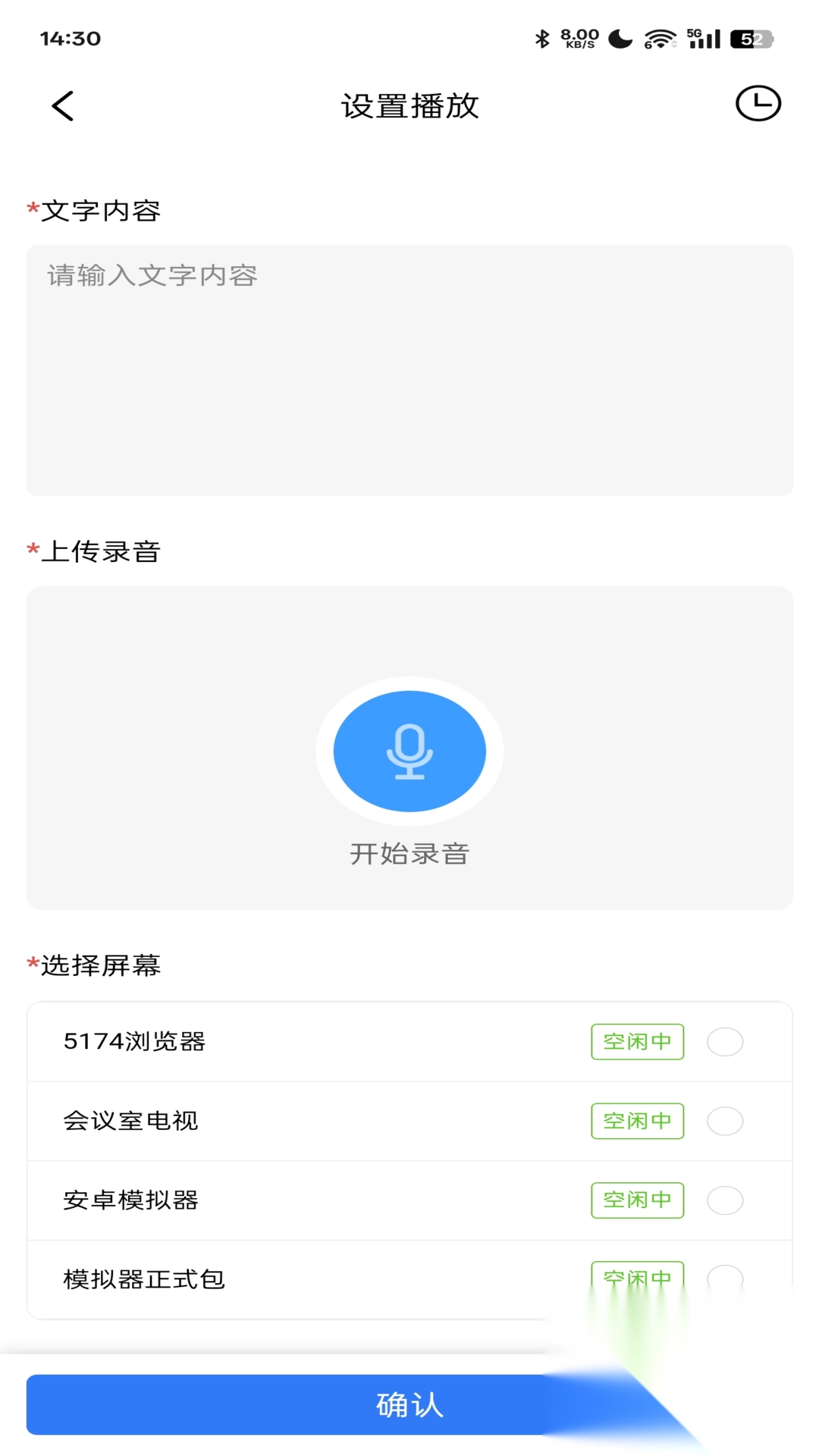Open the history clock icon
The width and height of the screenshot is (819, 1456).
[758, 104]
